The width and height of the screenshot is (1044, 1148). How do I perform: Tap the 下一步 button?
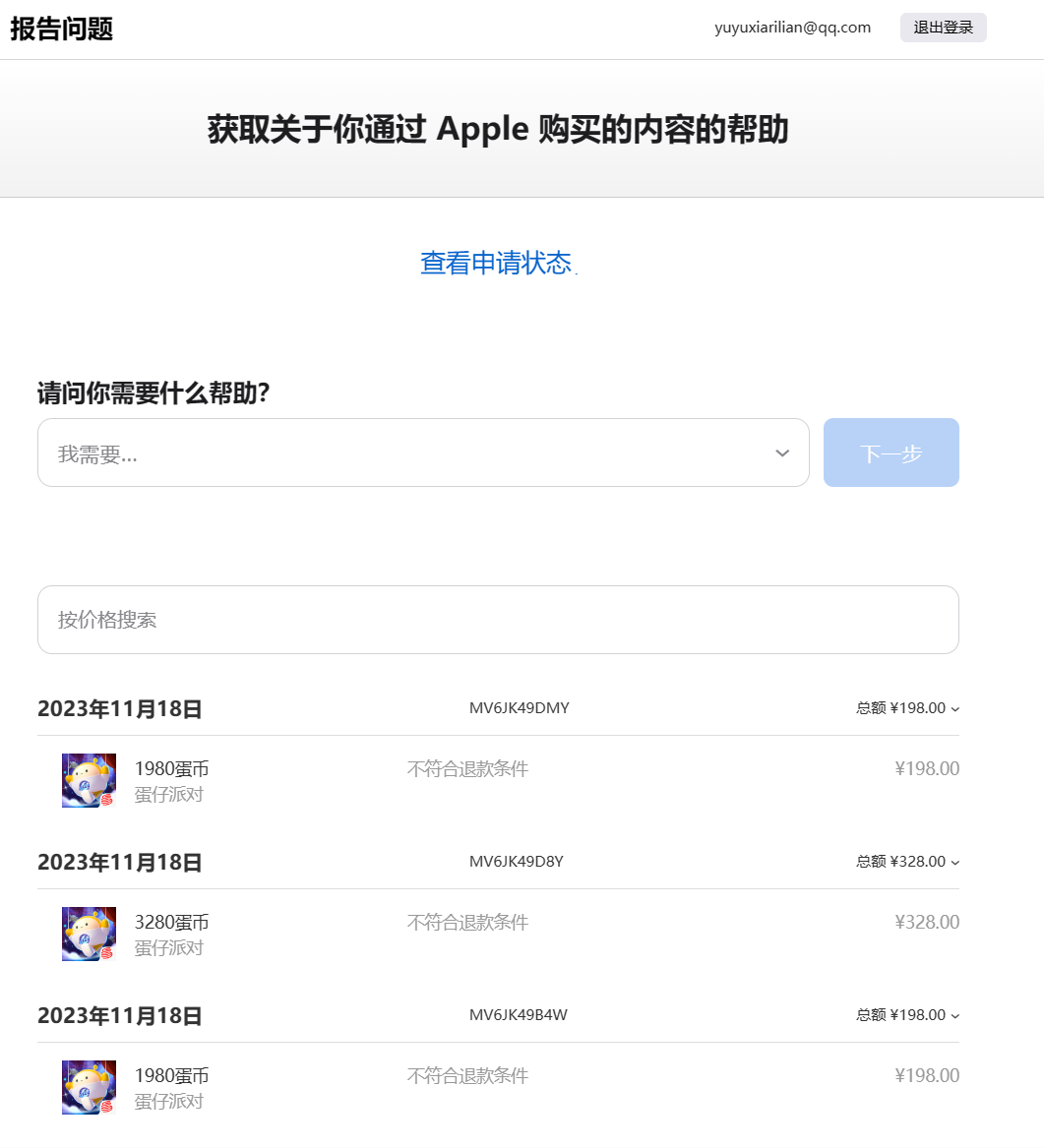click(890, 453)
